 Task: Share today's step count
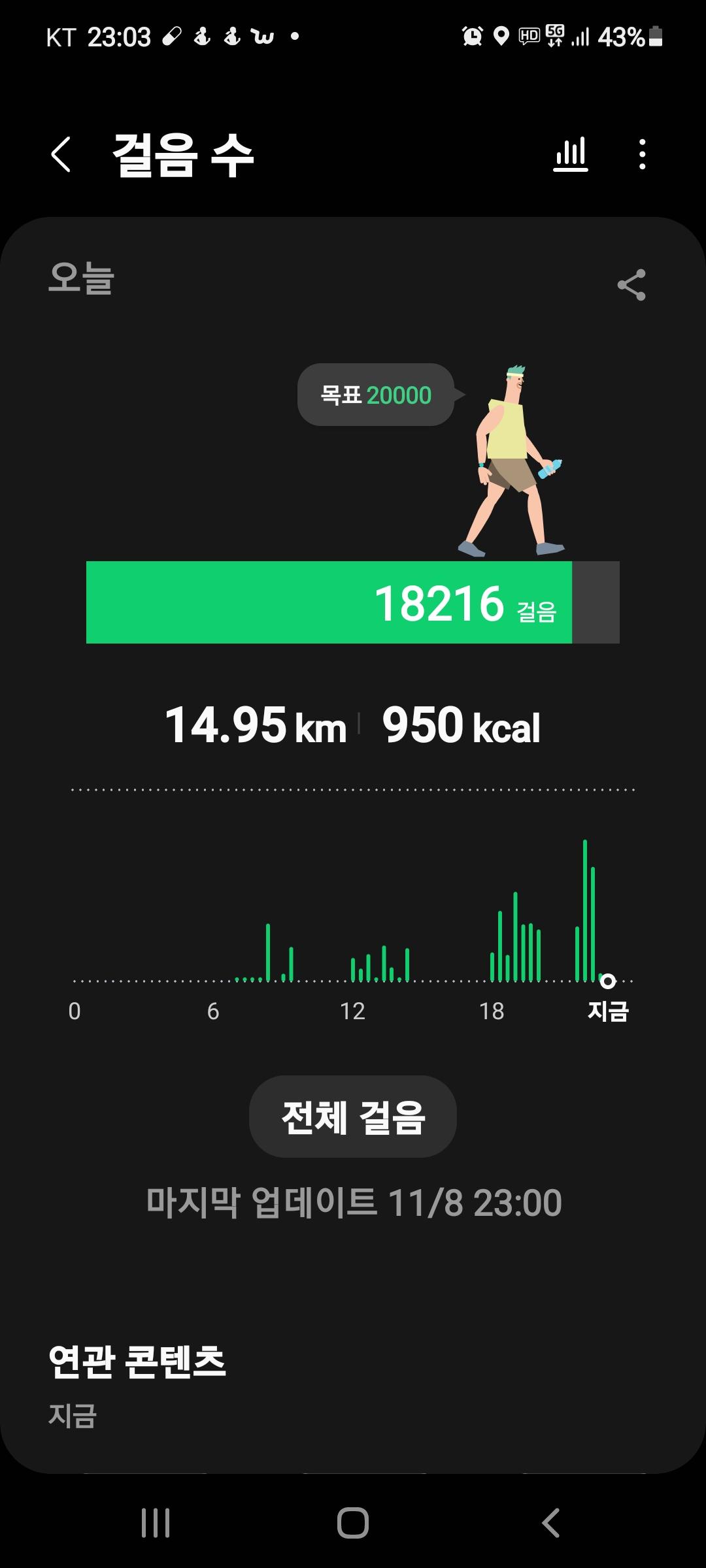pos(631,285)
